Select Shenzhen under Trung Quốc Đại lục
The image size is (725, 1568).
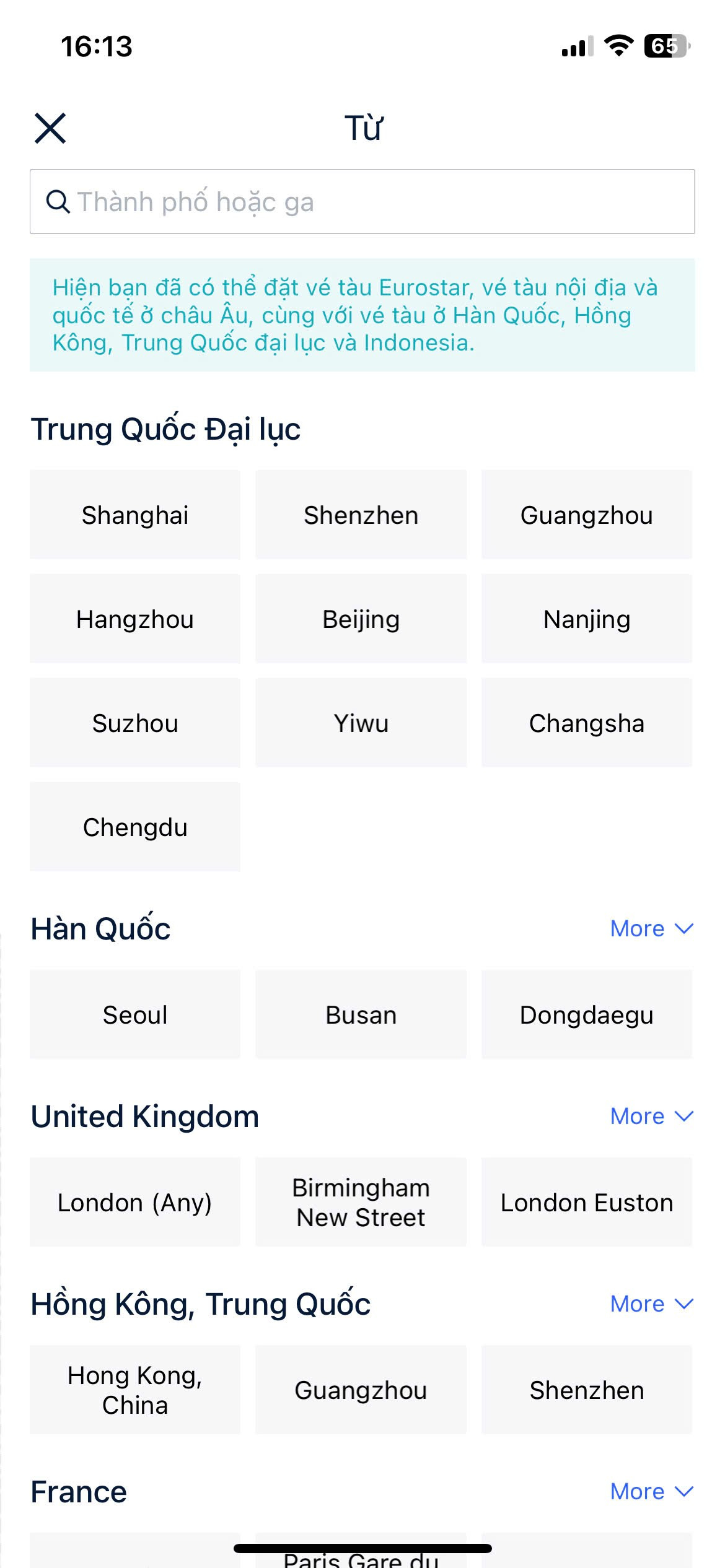(361, 514)
